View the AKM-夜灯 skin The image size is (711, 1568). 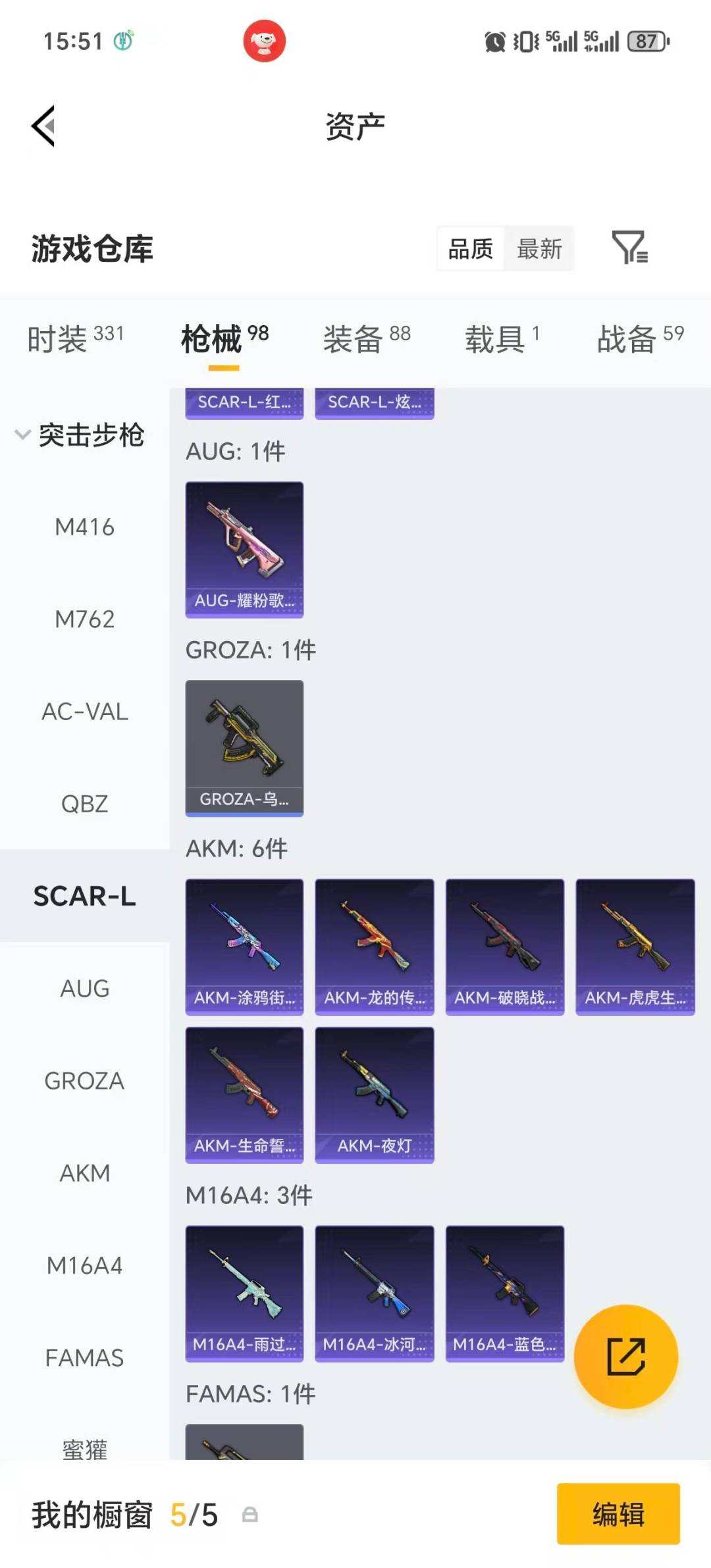(374, 1095)
